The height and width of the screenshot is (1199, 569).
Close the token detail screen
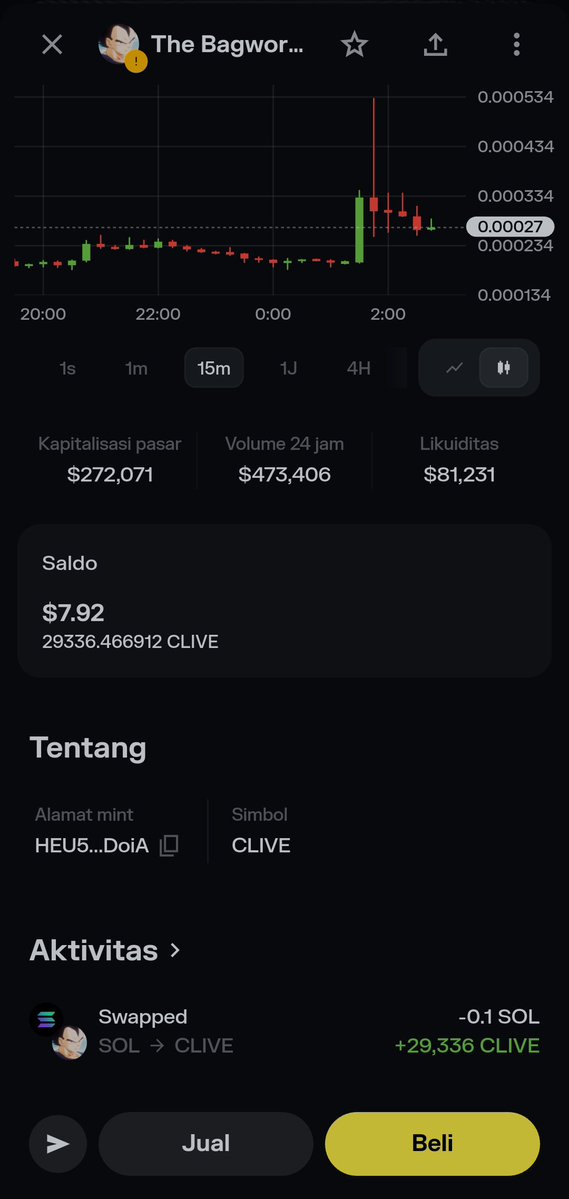52,44
